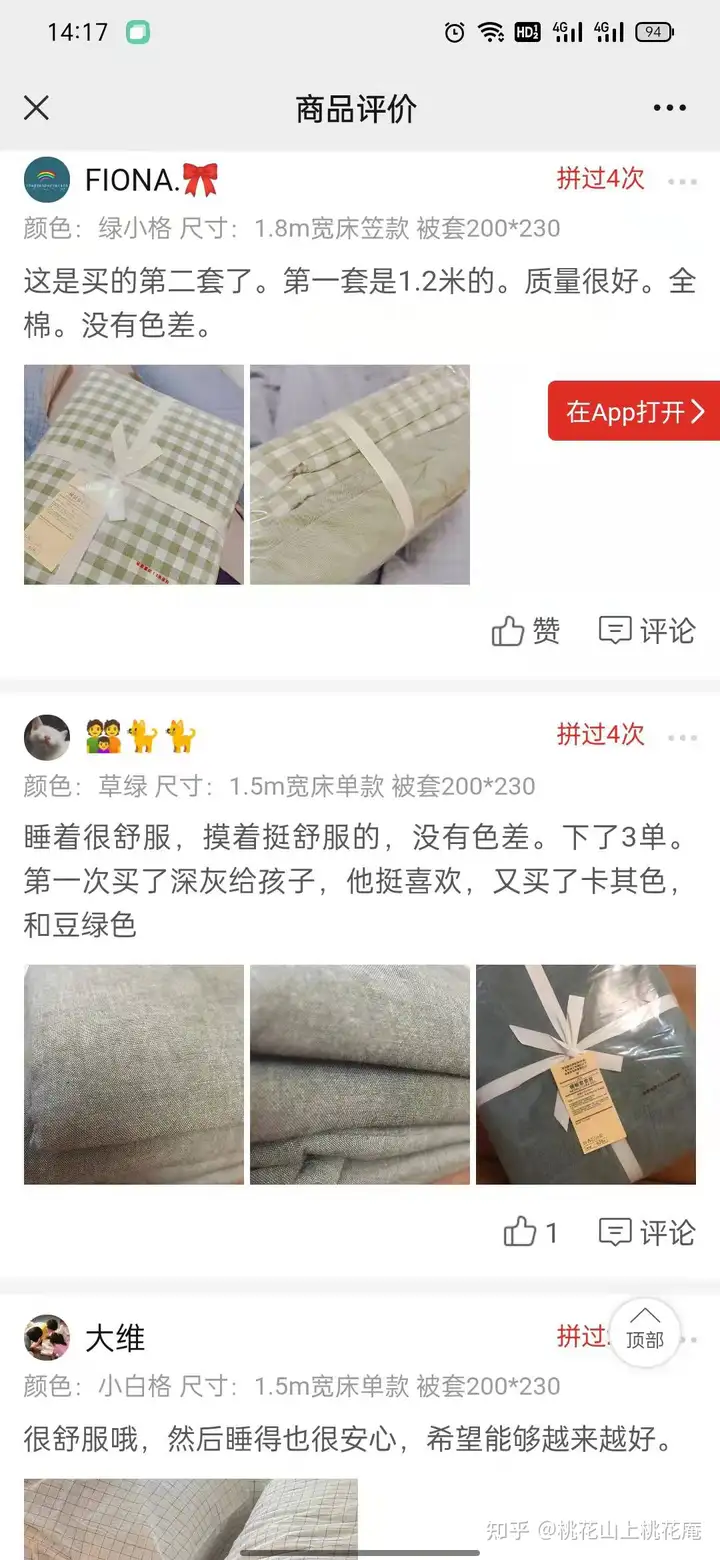Tap 在App打开 button
The width and height of the screenshot is (720, 1560).
pyautogui.click(x=634, y=411)
